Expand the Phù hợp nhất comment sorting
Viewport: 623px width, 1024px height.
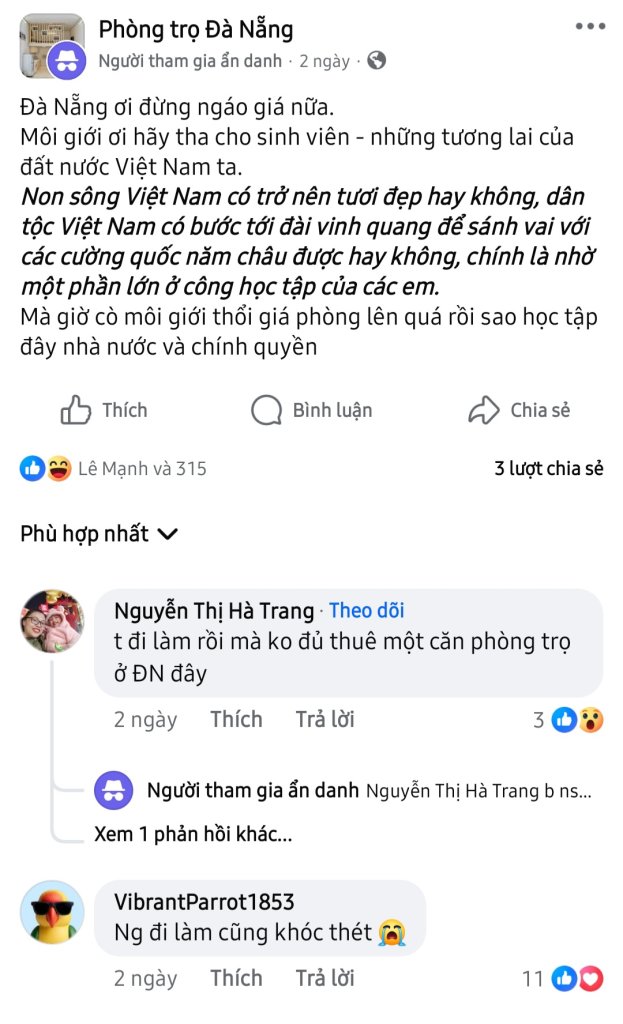[99, 534]
